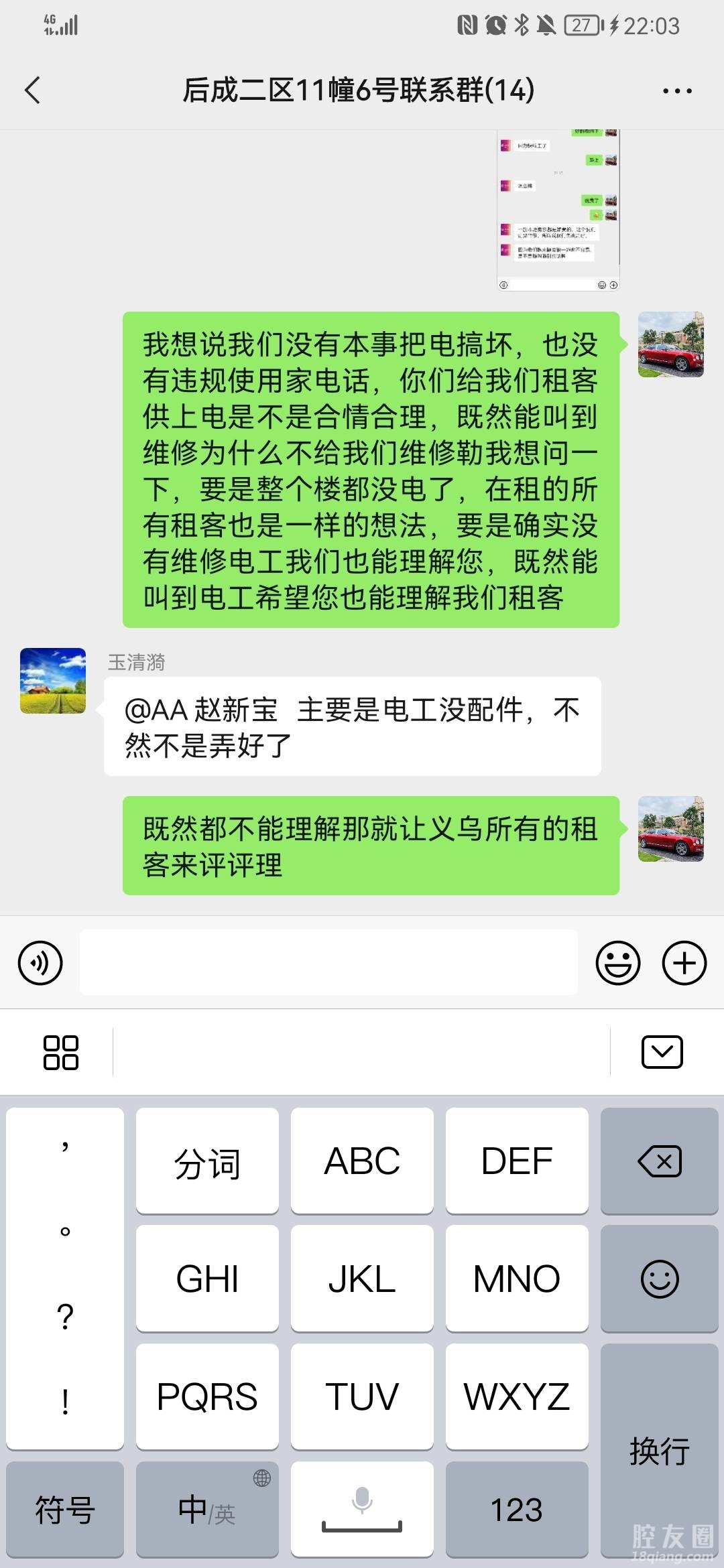This screenshot has width=724, height=1568.
Task: Open the plus attachments menu
Action: pos(684,963)
